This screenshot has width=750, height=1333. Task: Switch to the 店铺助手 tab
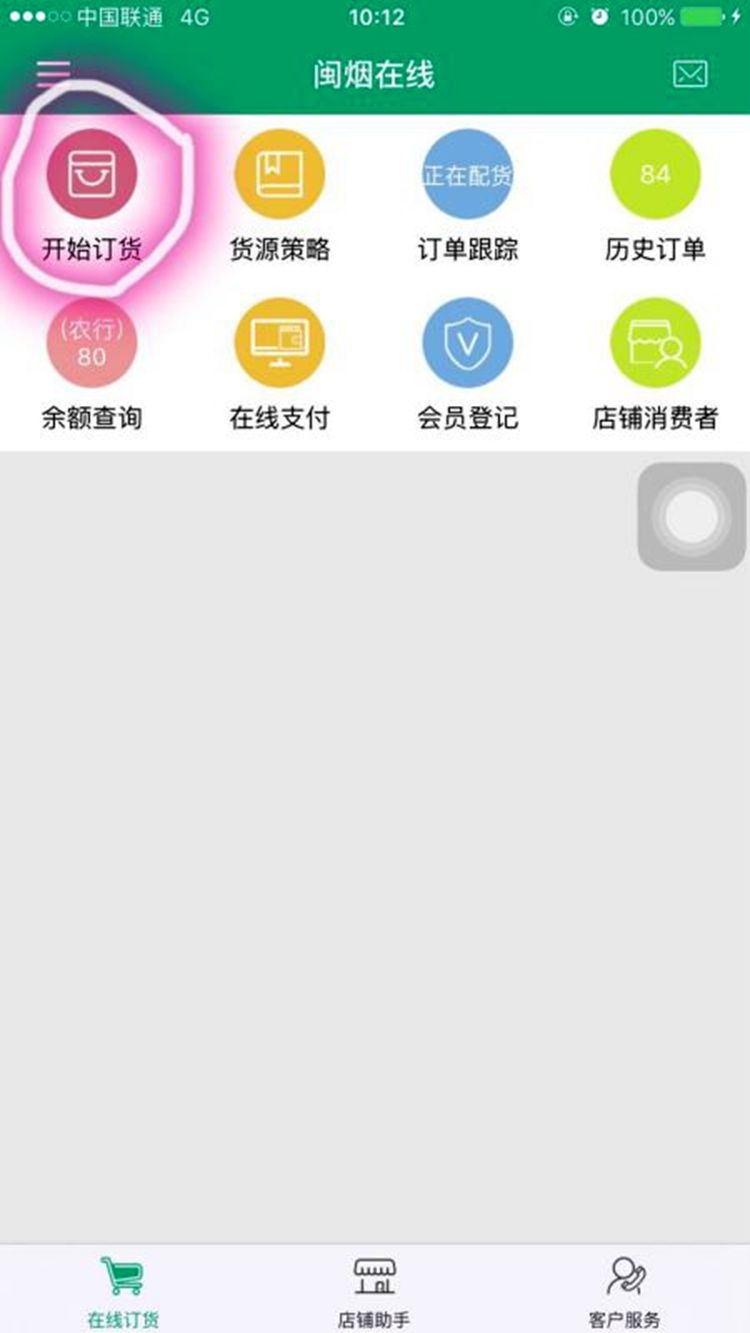[x=374, y=1290]
